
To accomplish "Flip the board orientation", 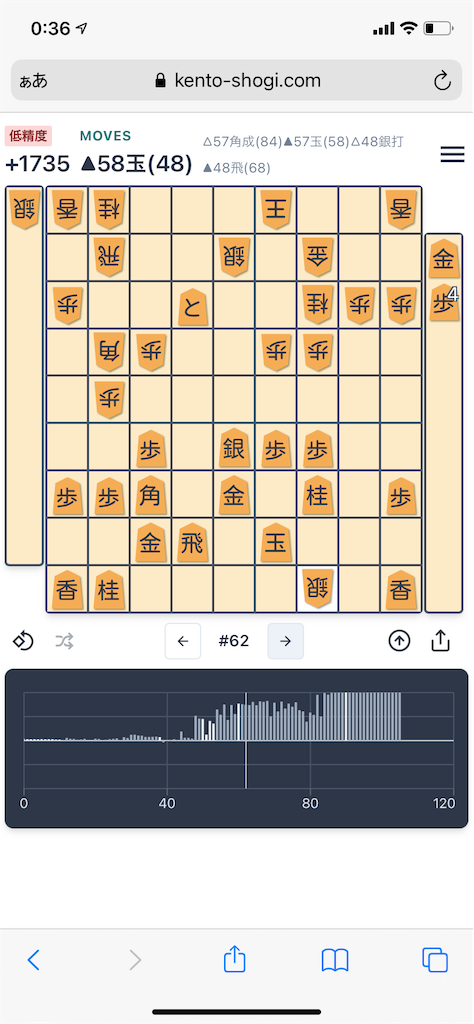I will coord(24,641).
